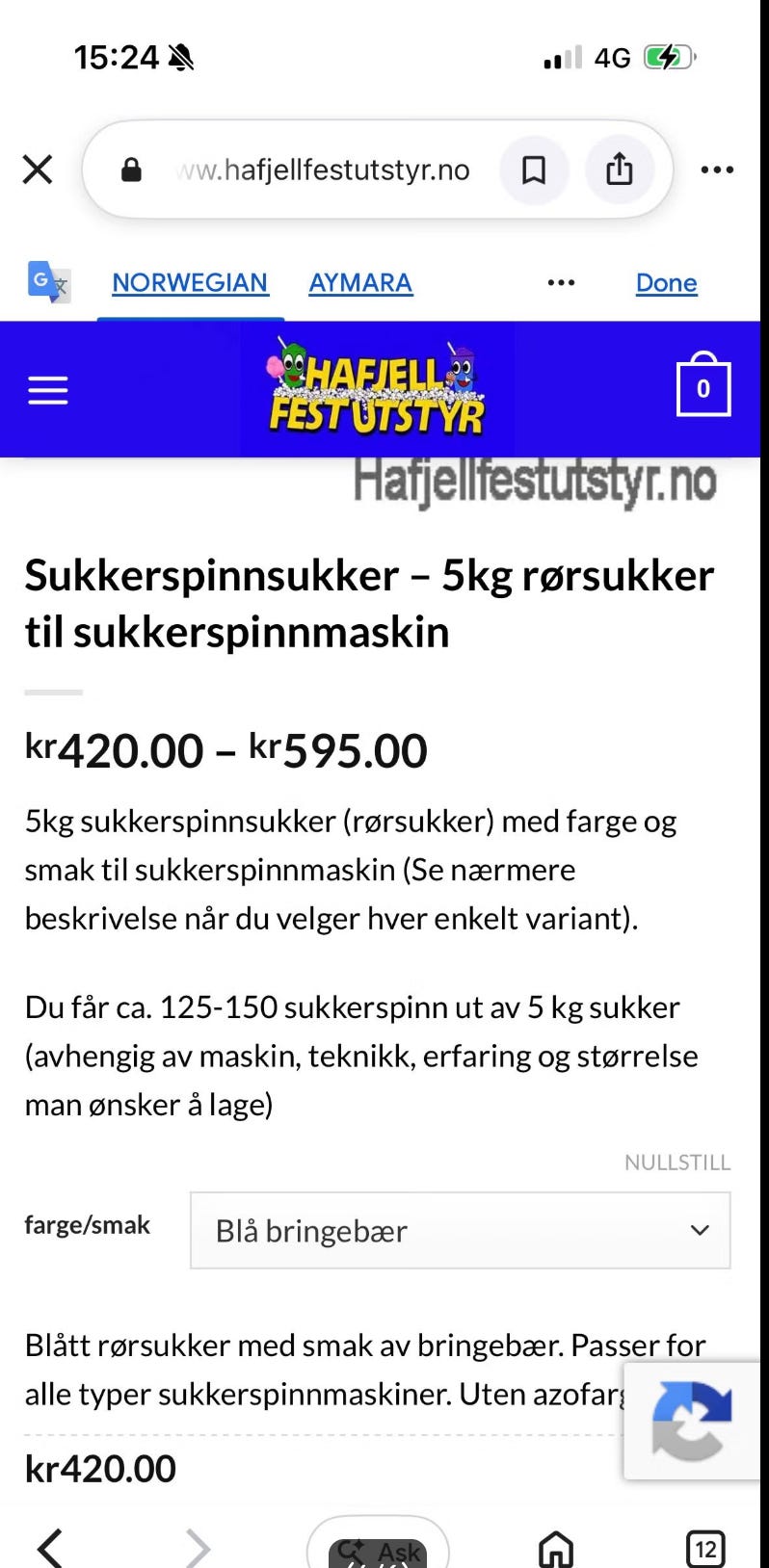Open the translate bar options menu
The height and width of the screenshot is (1568, 769).
pyautogui.click(x=561, y=282)
